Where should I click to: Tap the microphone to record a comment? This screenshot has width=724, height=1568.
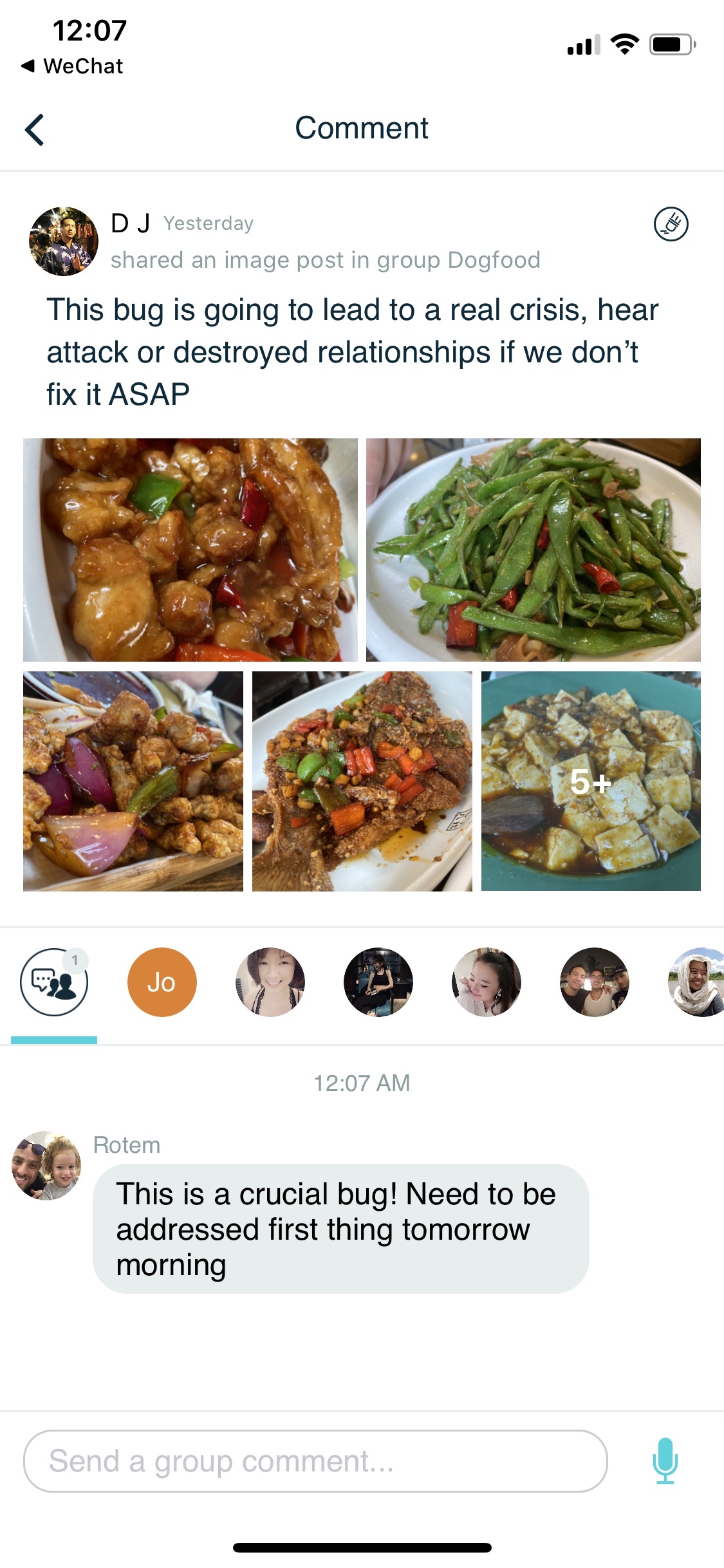[x=665, y=1461]
